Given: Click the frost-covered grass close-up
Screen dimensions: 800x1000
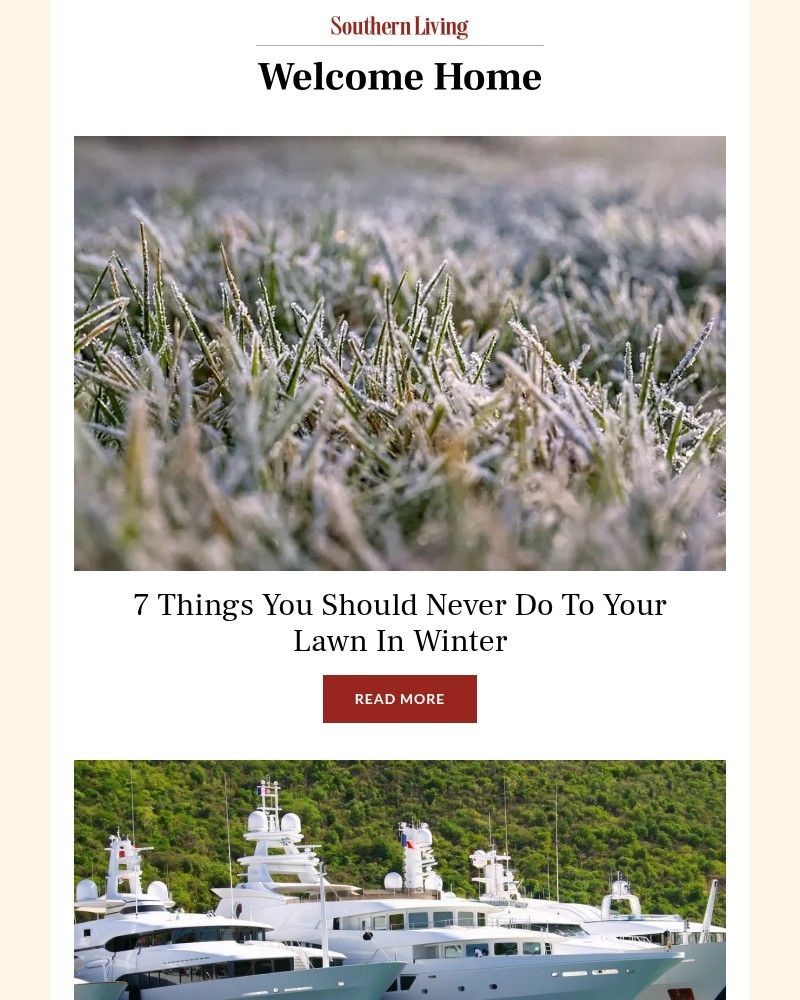Looking at the screenshot, I should (x=399, y=352).
